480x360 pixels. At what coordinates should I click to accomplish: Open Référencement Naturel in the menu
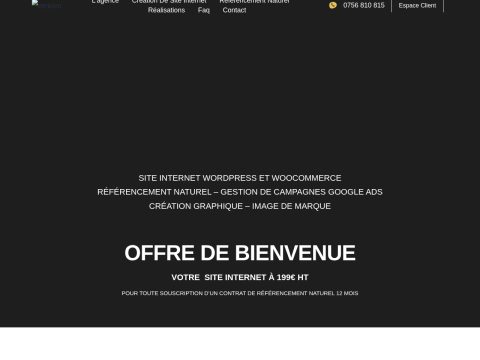pos(254,2)
